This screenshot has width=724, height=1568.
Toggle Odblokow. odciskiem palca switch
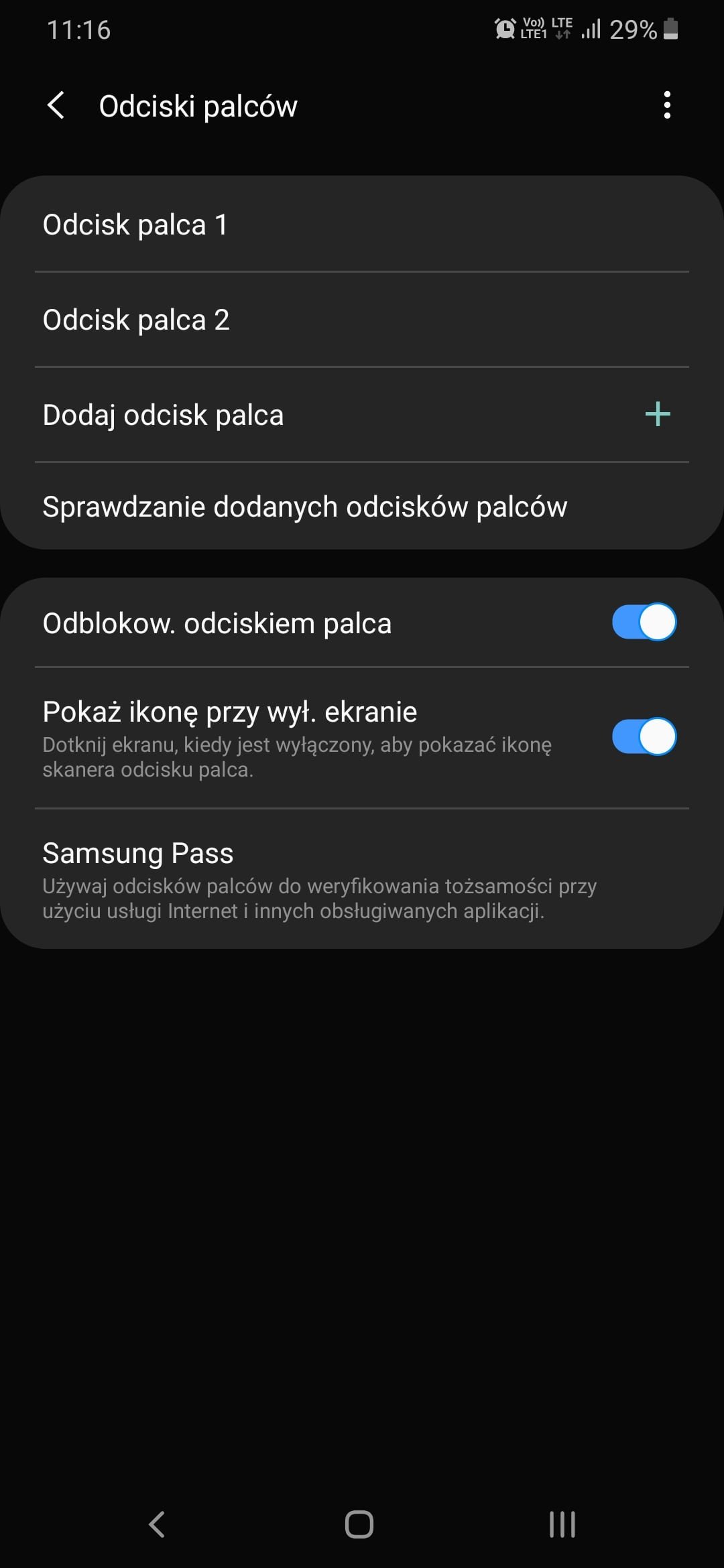(644, 623)
